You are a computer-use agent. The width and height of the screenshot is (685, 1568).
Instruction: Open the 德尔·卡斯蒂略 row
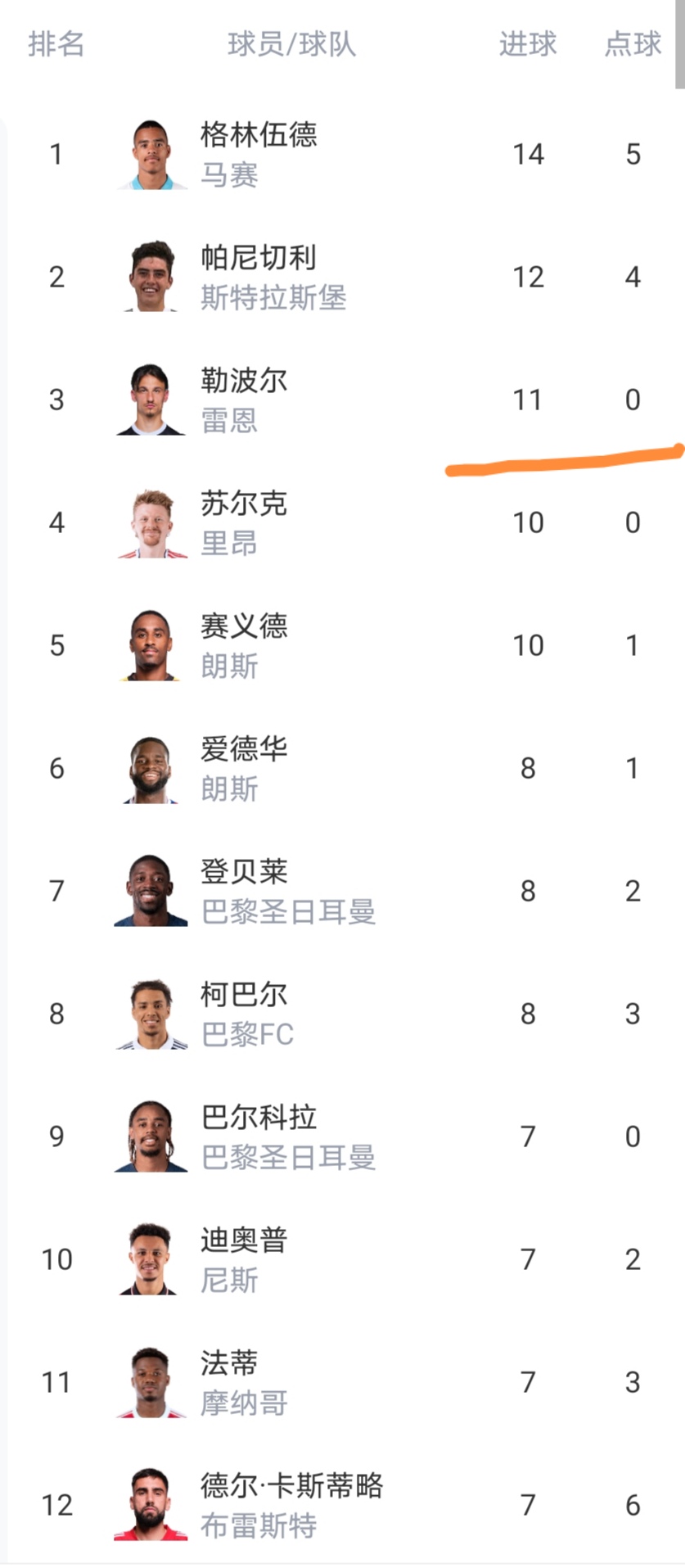coord(342,1505)
